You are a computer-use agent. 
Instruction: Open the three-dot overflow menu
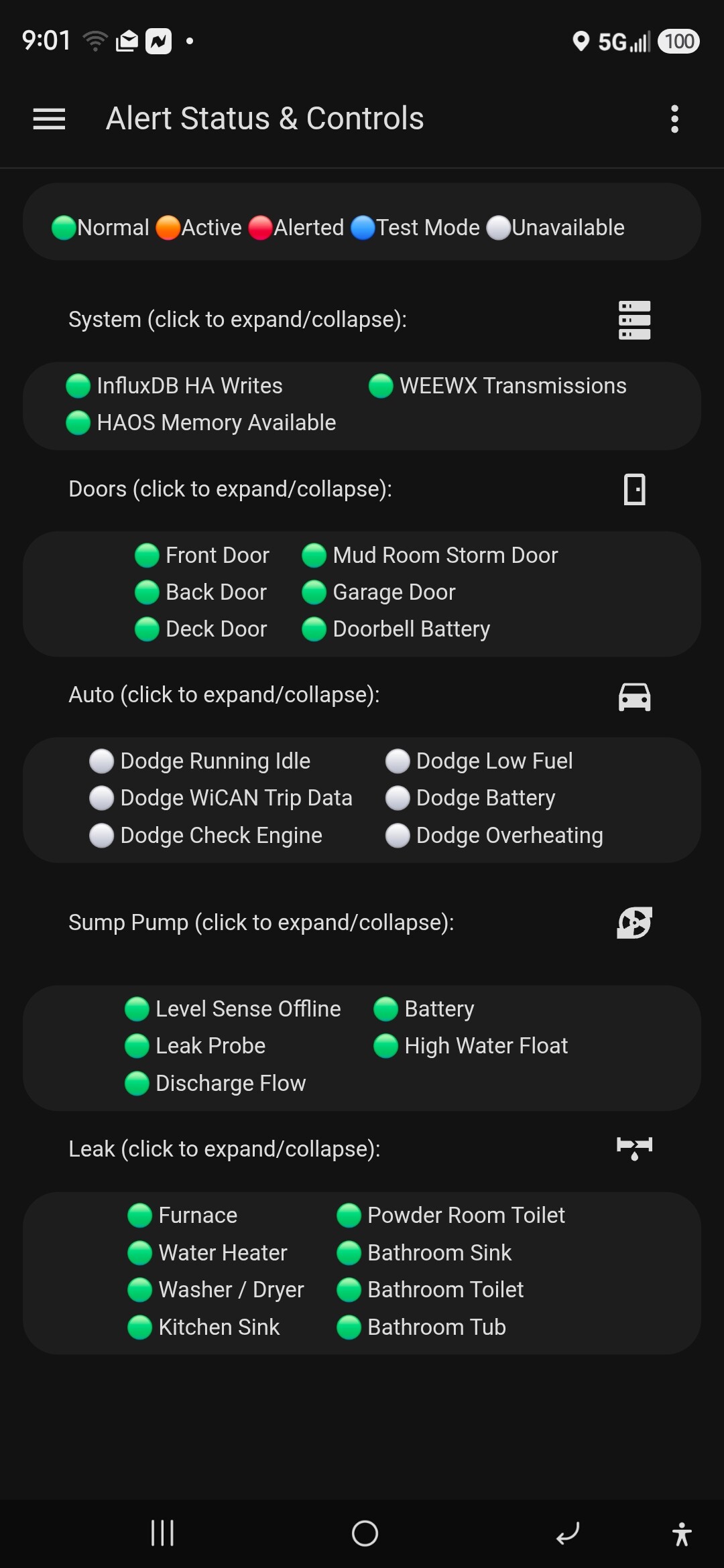coord(674,119)
